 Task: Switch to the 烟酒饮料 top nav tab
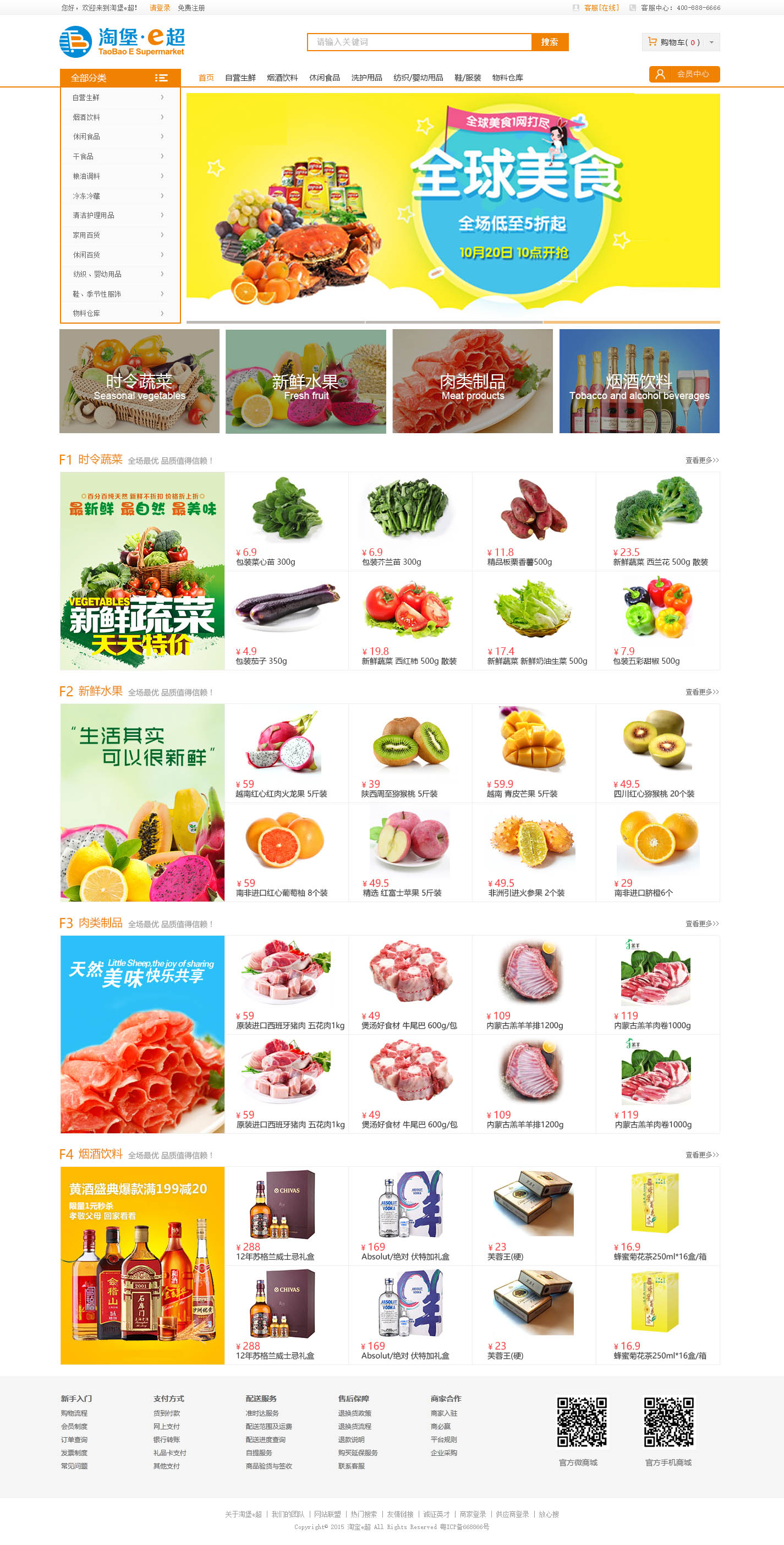(282, 78)
